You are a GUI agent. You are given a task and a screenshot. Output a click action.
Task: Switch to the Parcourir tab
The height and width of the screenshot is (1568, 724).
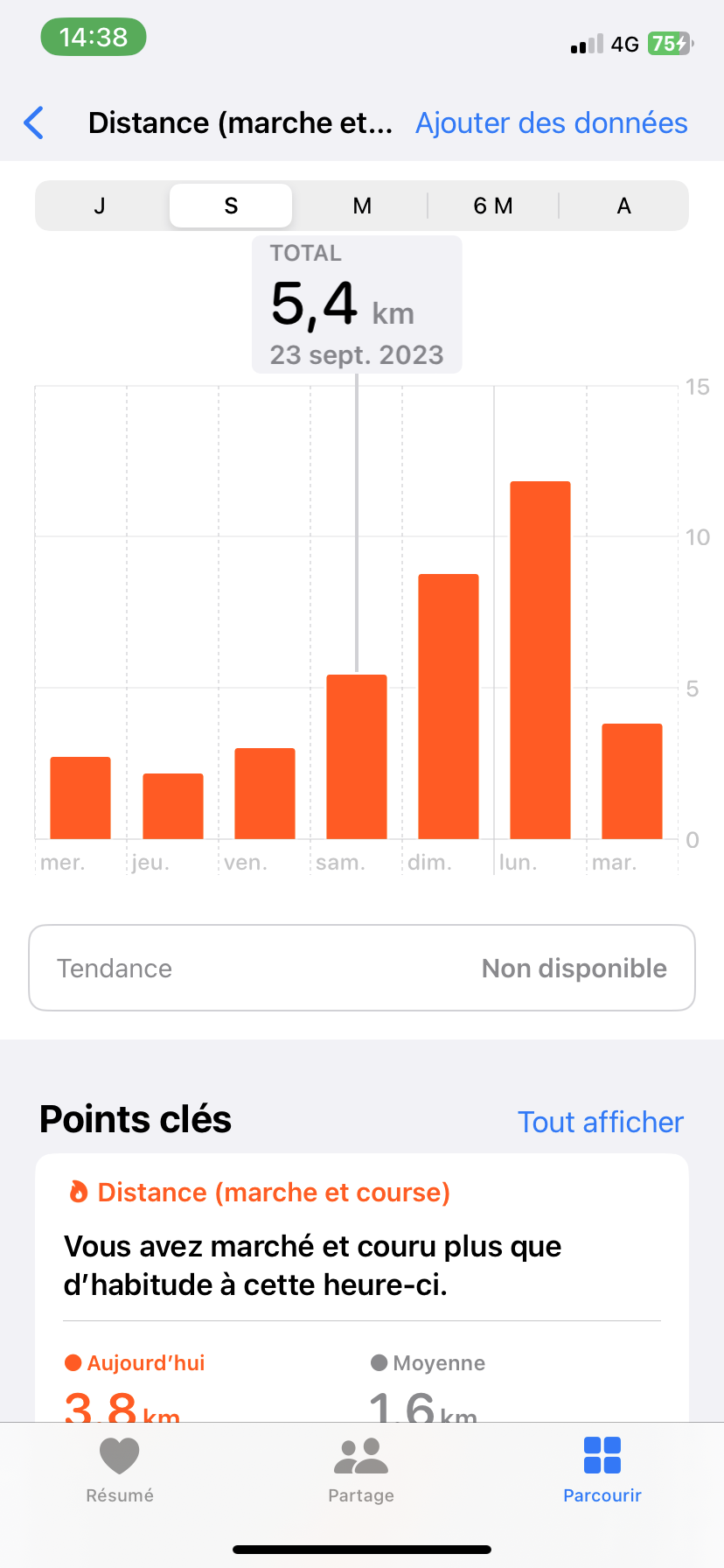point(602,1470)
